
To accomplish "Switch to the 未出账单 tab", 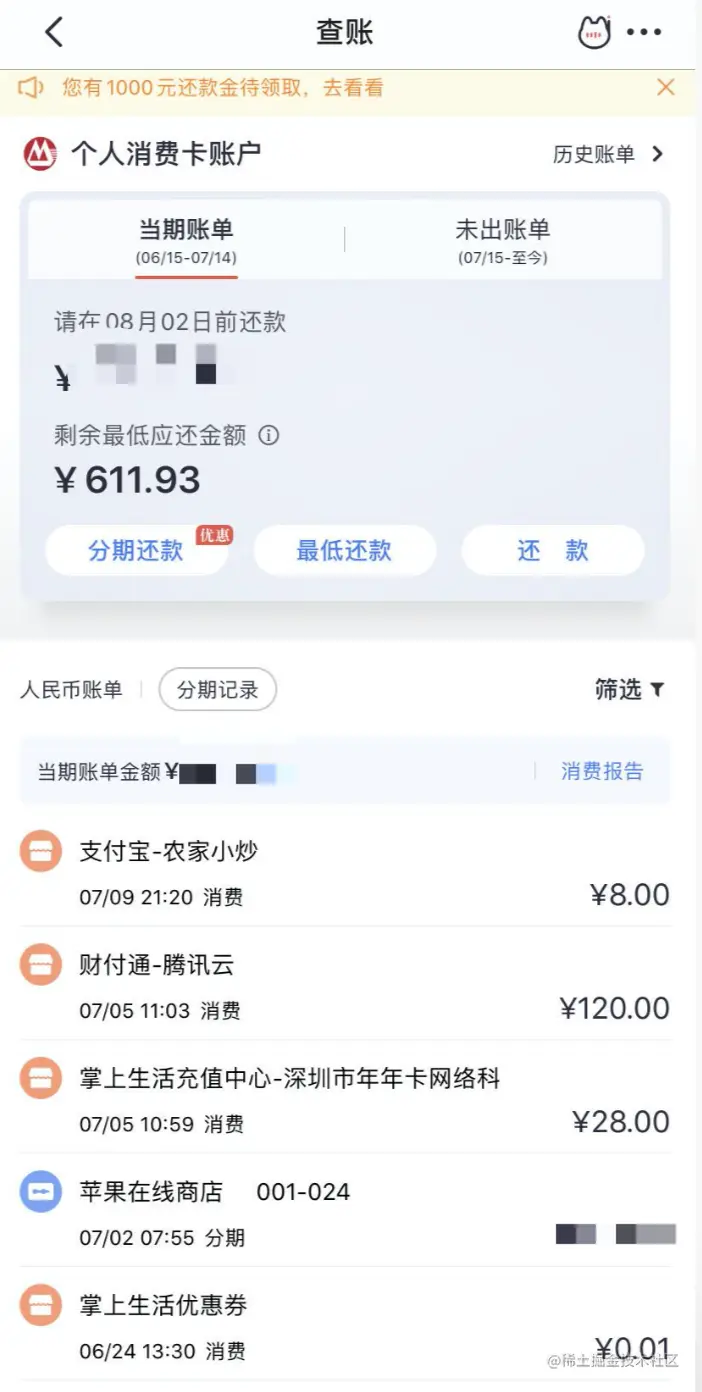I will point(503,240).
